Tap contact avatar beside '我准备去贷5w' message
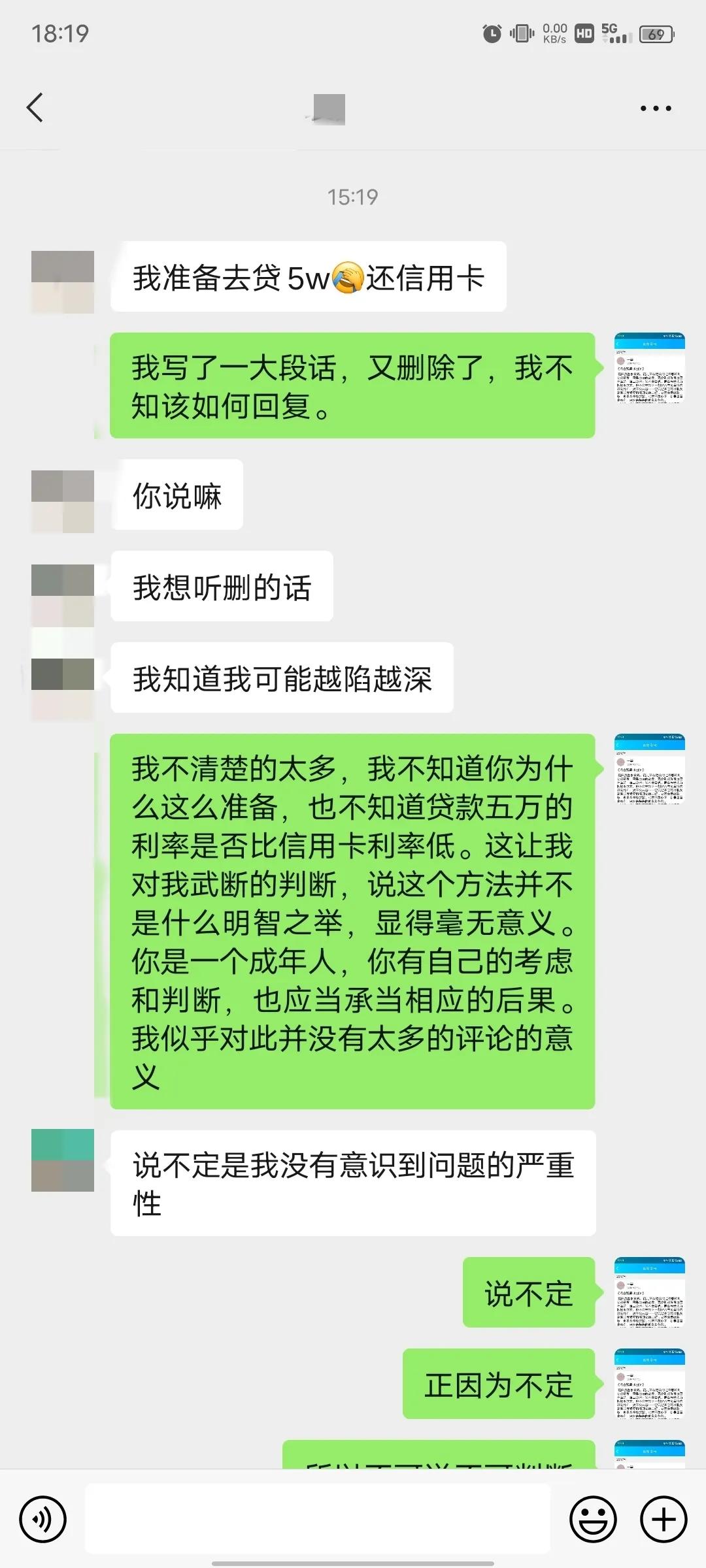 63,282
